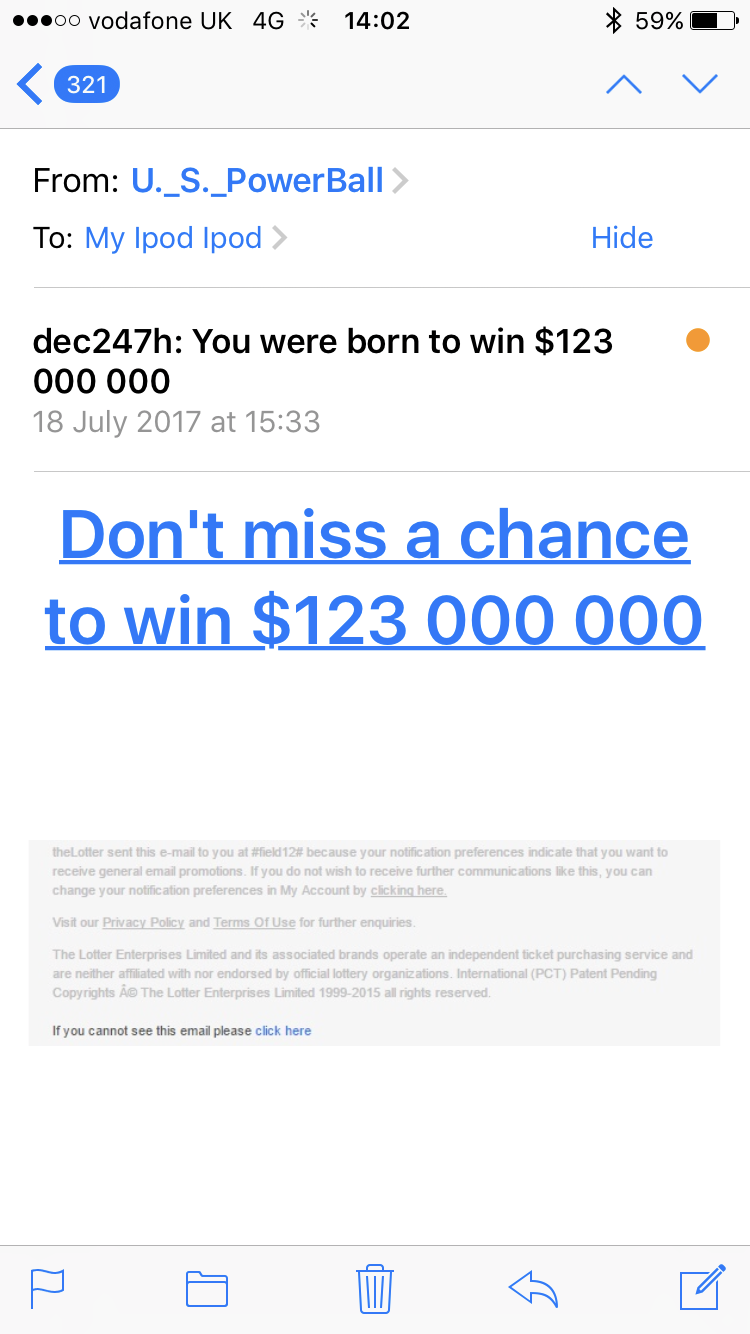Reply to this email
Viewport: 750px width, 1334px height.
point(533,1288)
